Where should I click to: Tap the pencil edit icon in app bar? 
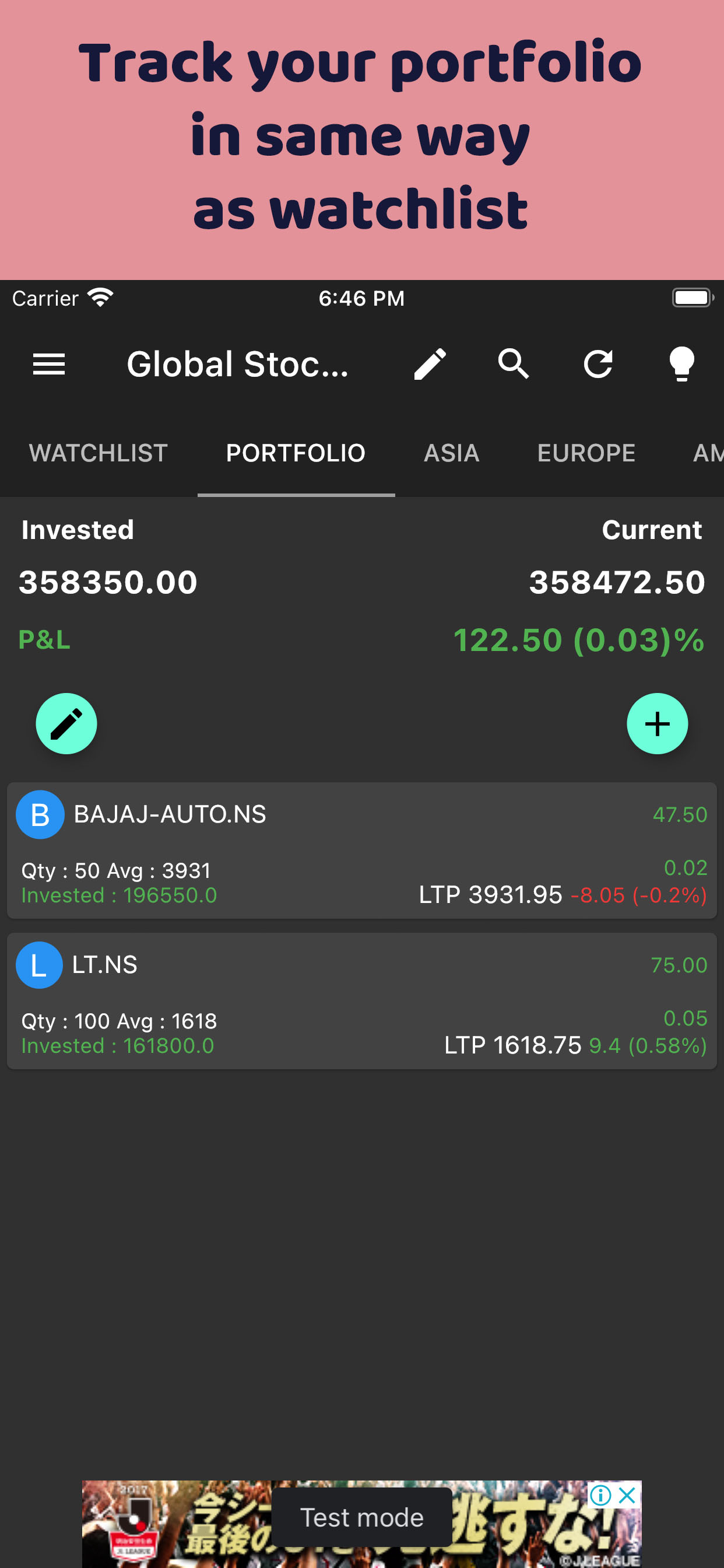pyautogui.click(x=430, y=364)
